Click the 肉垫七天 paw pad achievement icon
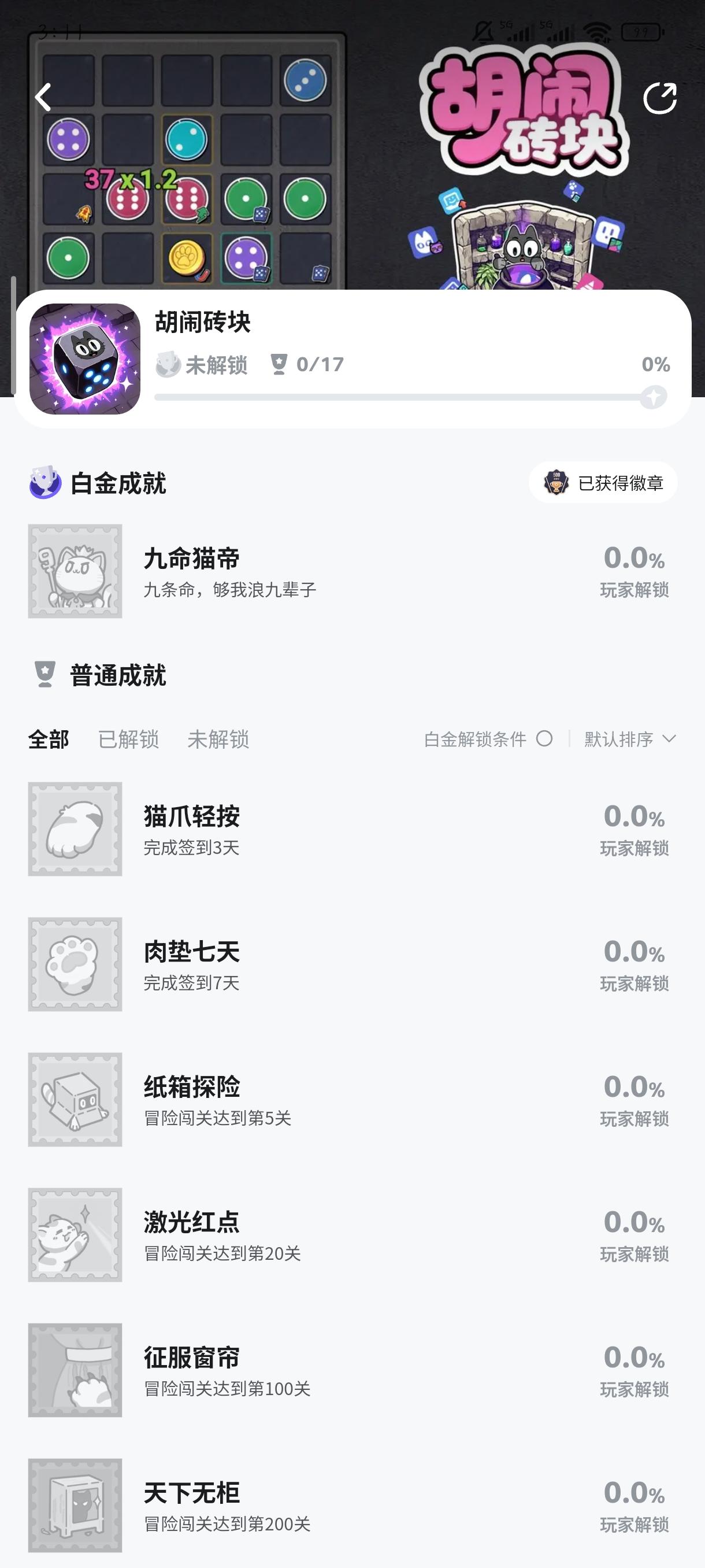 (75, 964)
